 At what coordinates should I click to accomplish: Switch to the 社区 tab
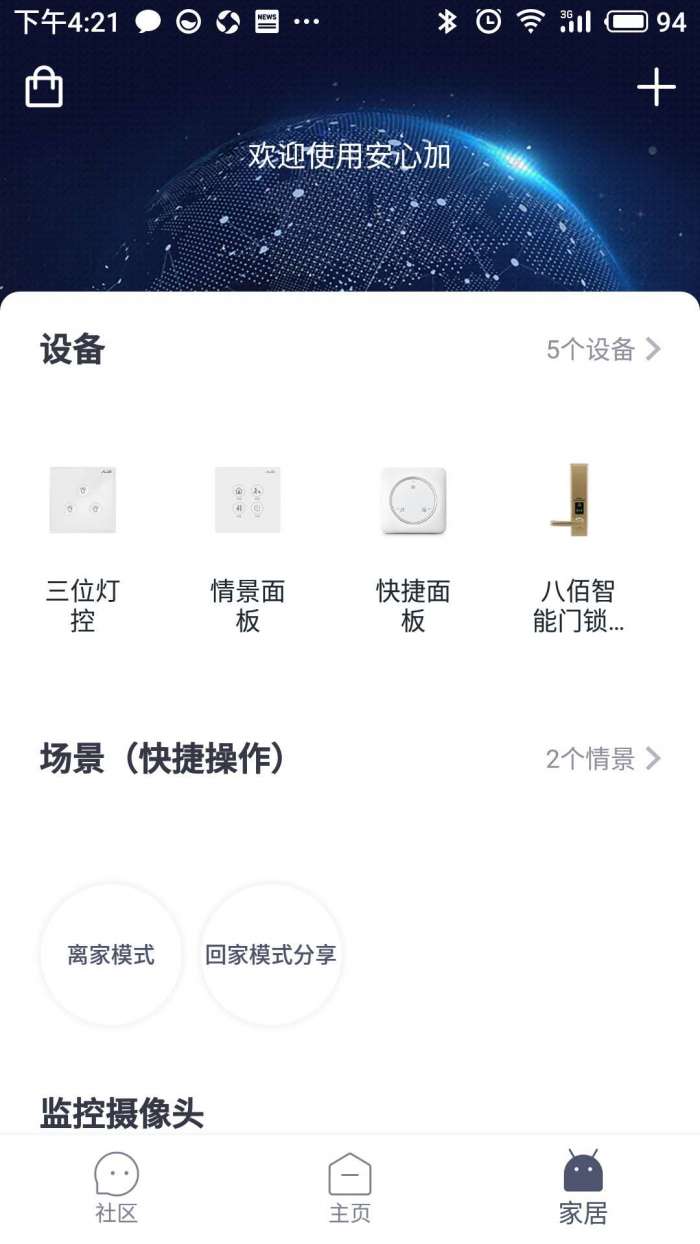click(116, 1188)
